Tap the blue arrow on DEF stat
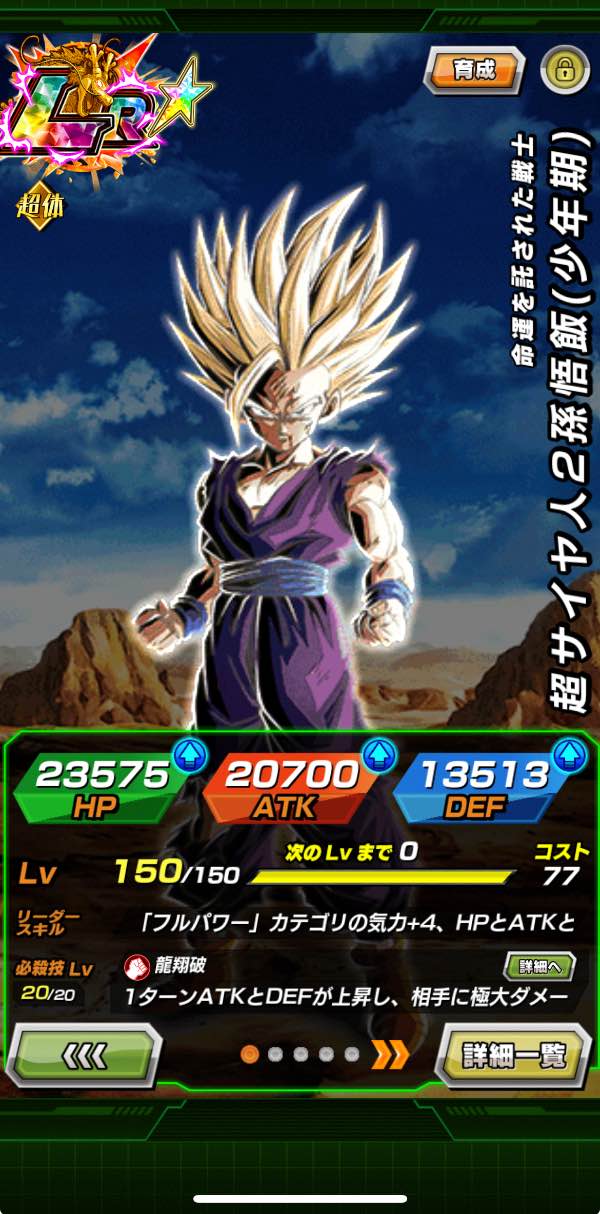 [x=567, y=756]
